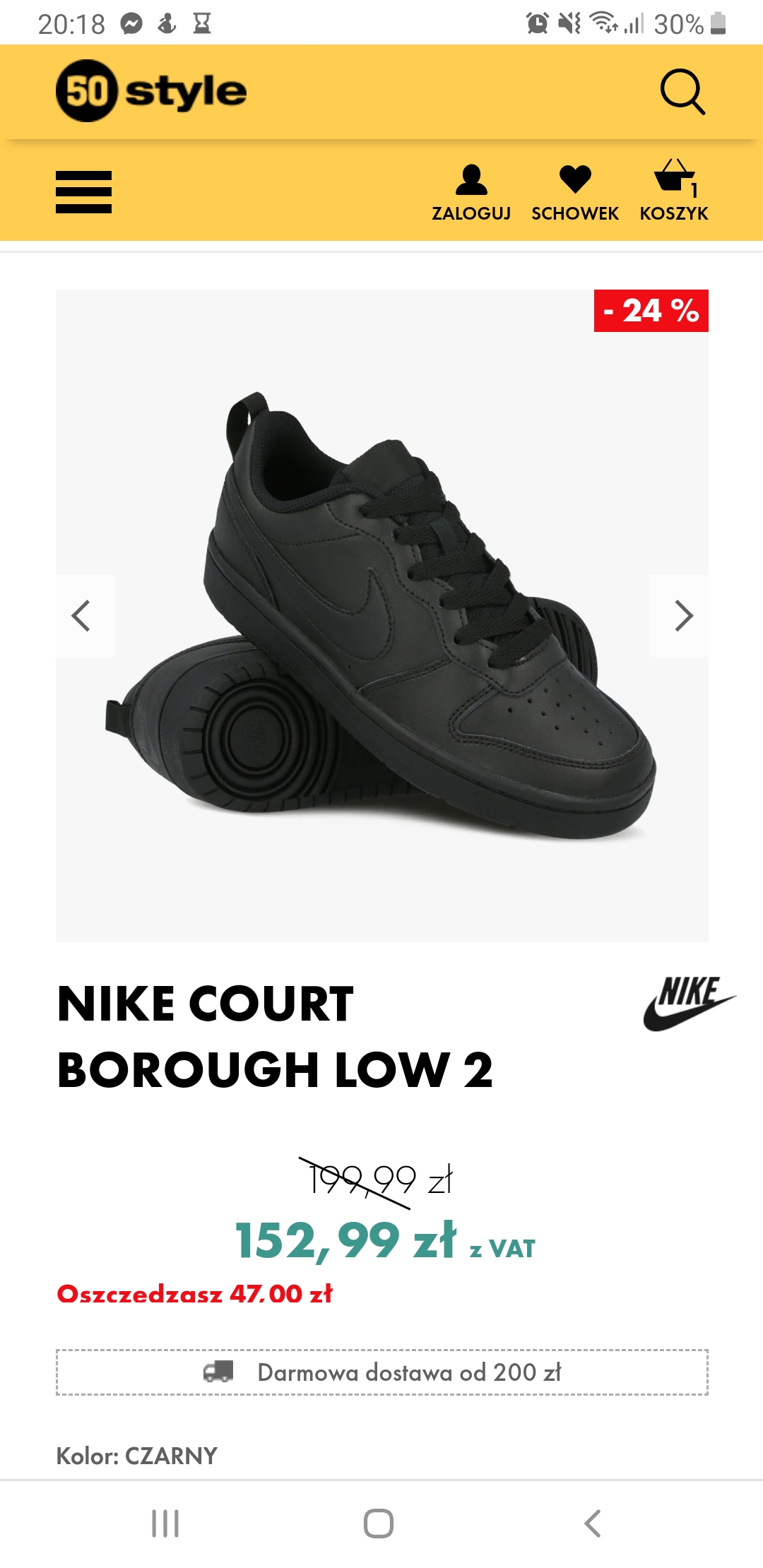This screenshot has width=763, height=1568.
Task: Open the SCHOWEK wishlist
Action: [575, 193]
